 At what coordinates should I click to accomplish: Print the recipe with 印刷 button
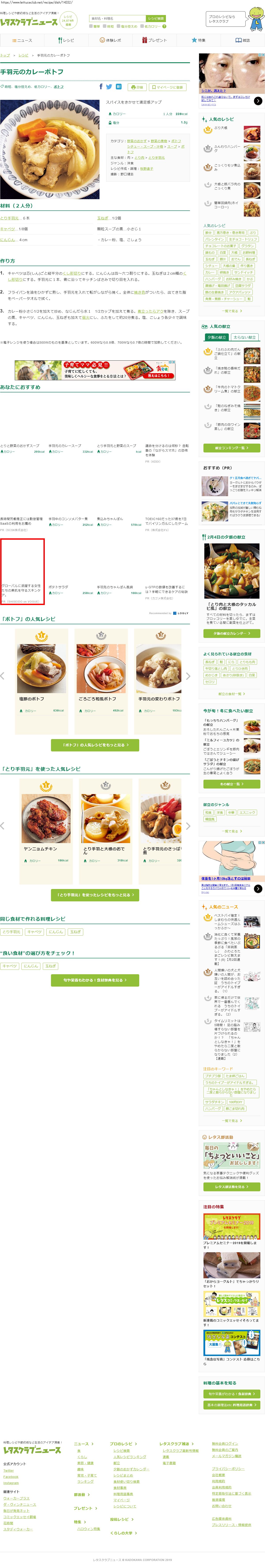click(x=137, y=87)
